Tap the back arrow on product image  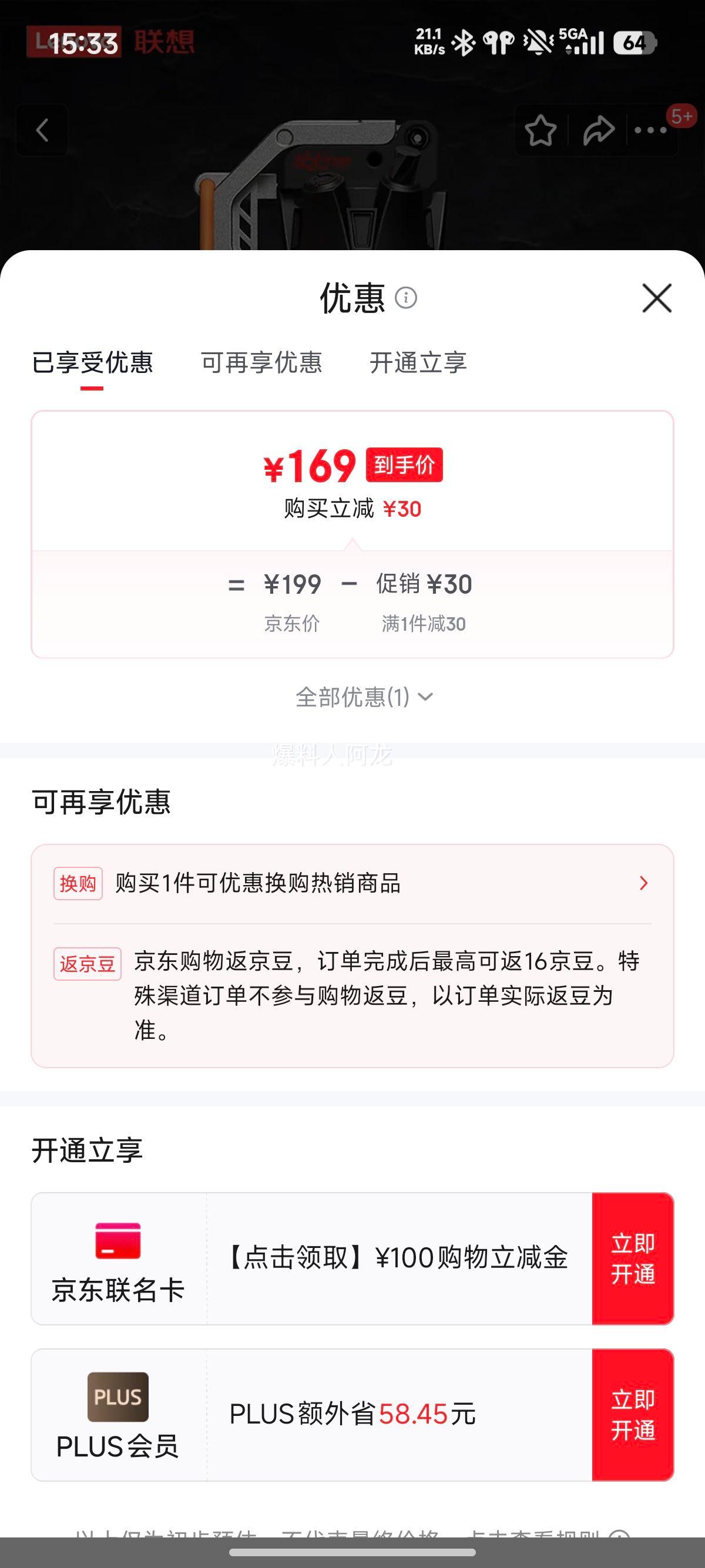[43, 132]
